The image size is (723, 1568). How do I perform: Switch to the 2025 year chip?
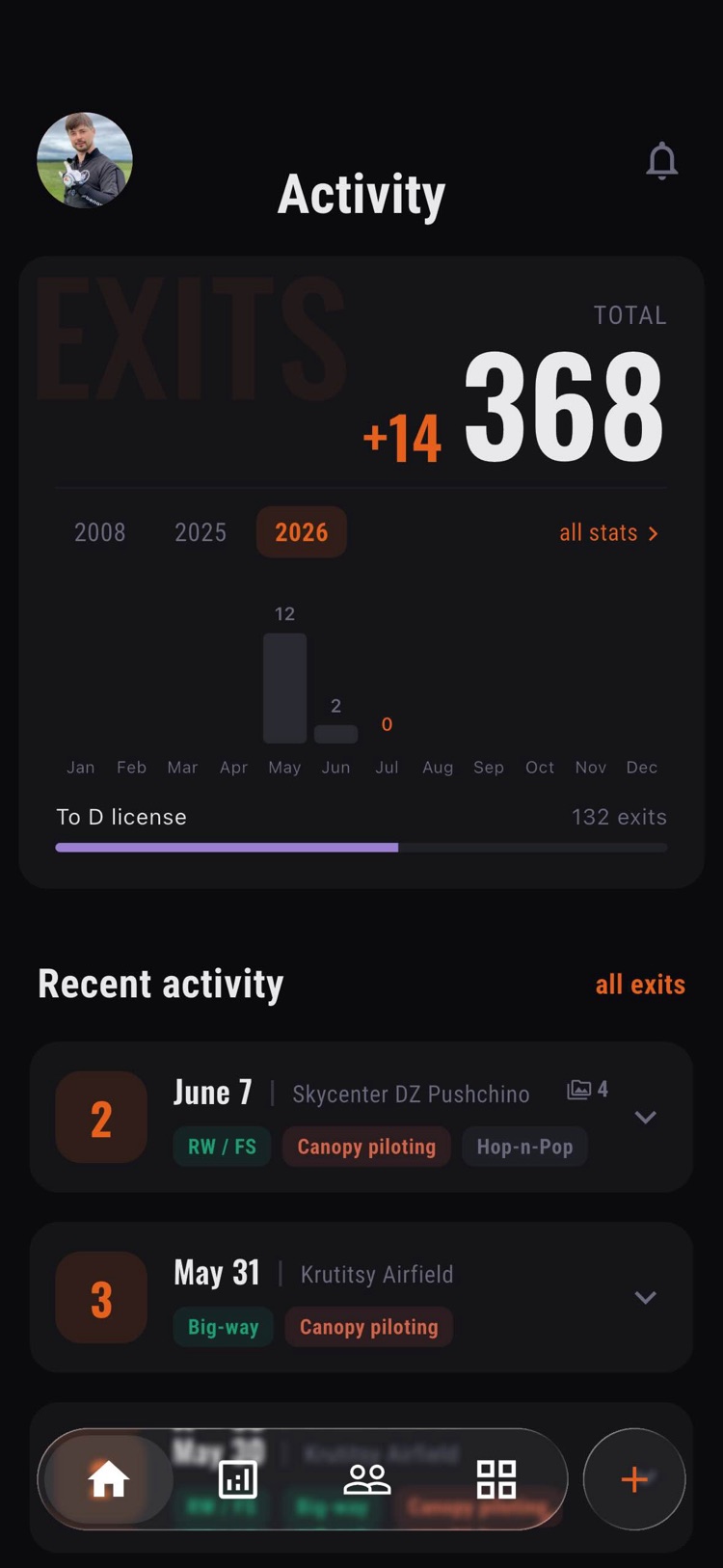click(x=201, y=532)
